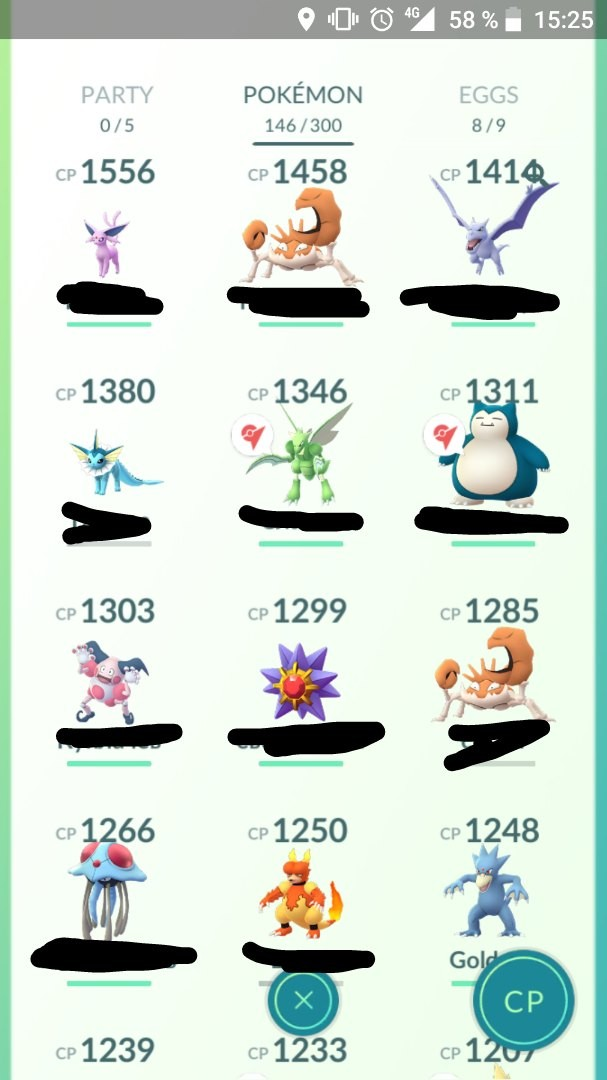
Task: Open Starmie with CP 1299
Action: (300, 682)
